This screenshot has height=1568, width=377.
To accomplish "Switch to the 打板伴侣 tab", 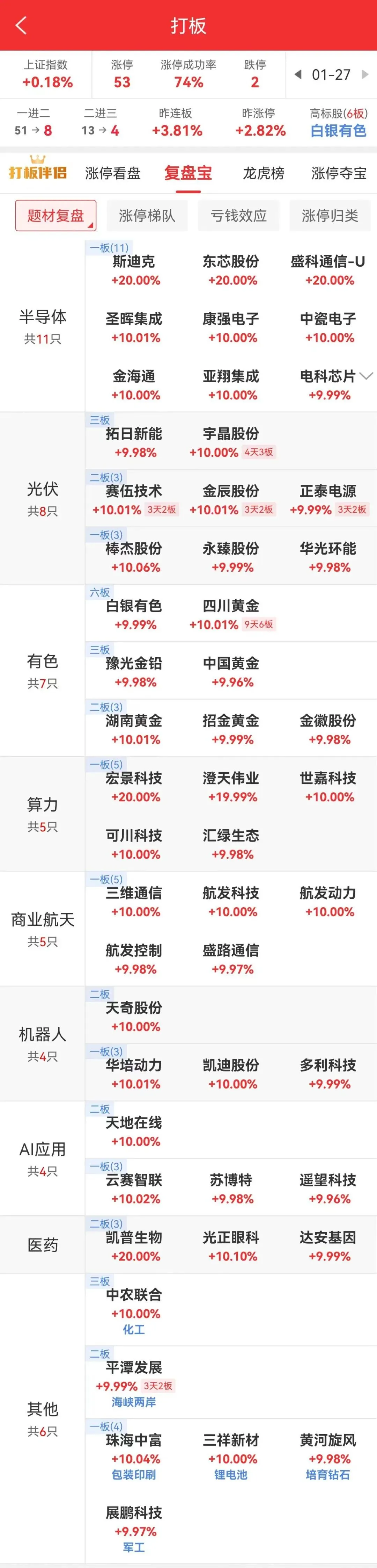I will 38,173.
